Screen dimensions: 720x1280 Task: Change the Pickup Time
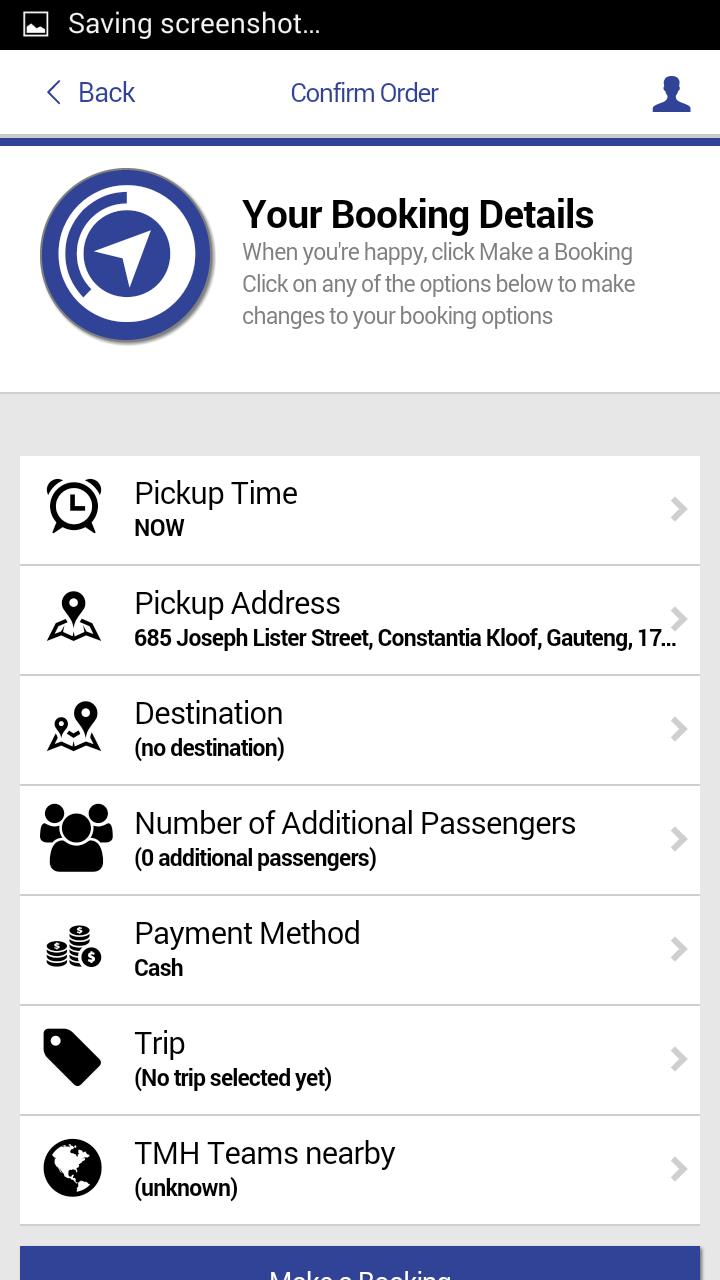coord(360,510)
